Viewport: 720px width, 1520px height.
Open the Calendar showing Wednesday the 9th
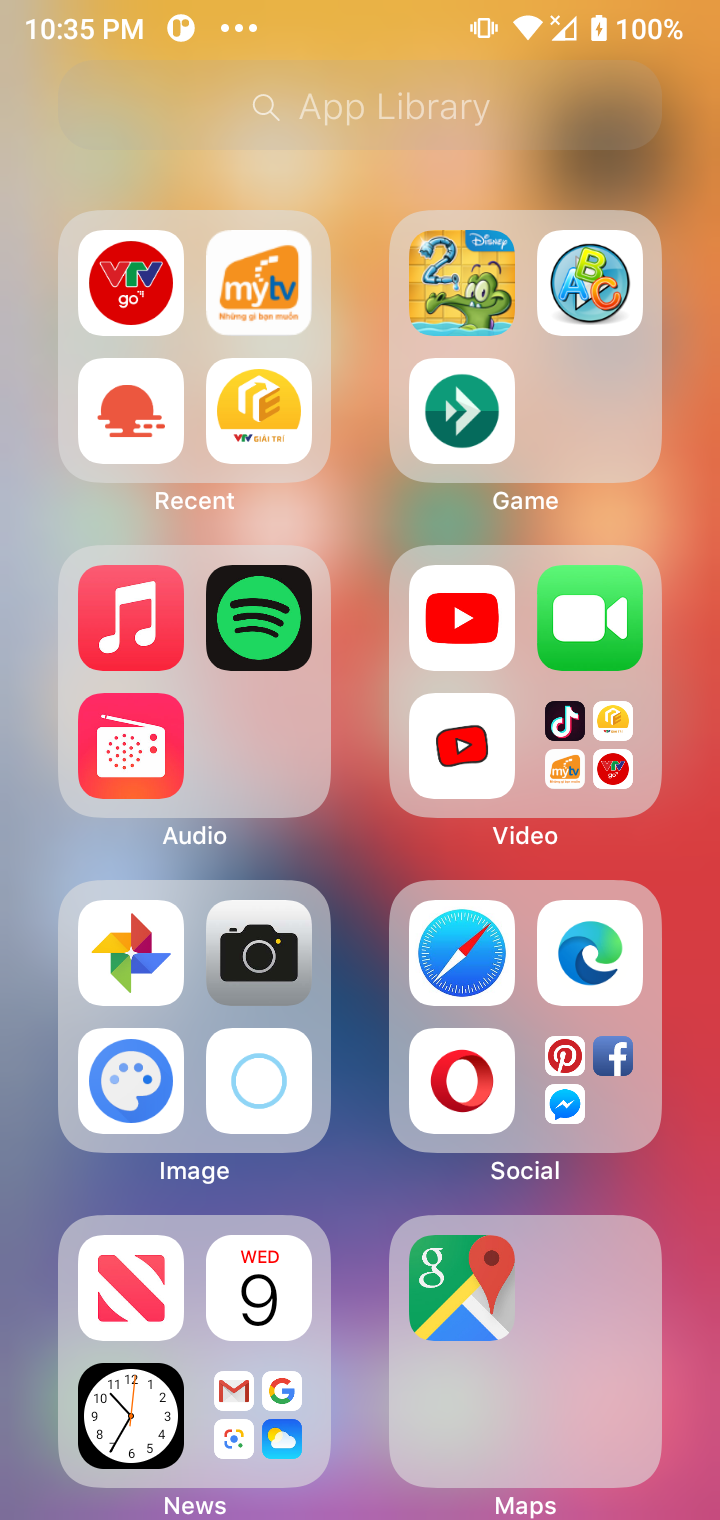(259, 1287)
